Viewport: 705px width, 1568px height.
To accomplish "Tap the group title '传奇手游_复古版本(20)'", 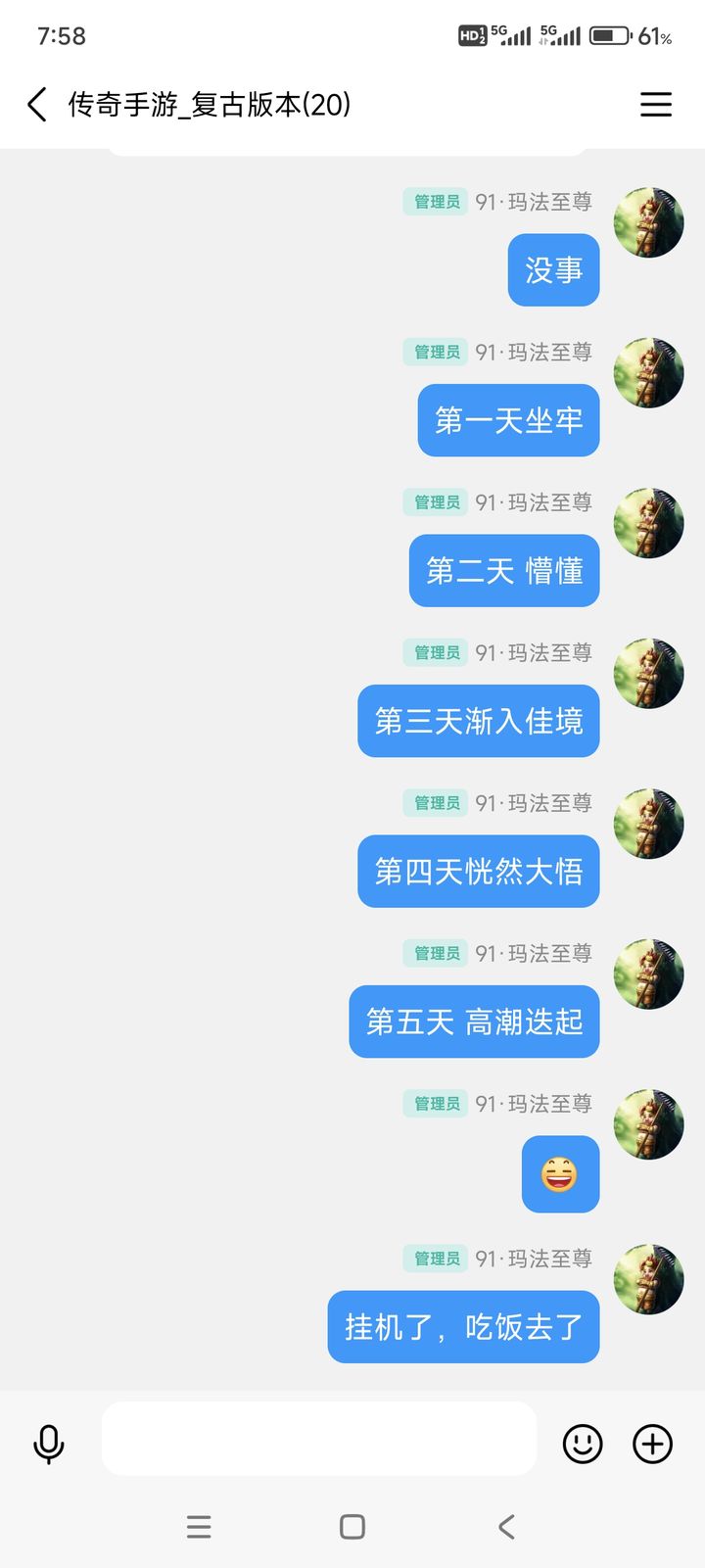I will 208,105.
